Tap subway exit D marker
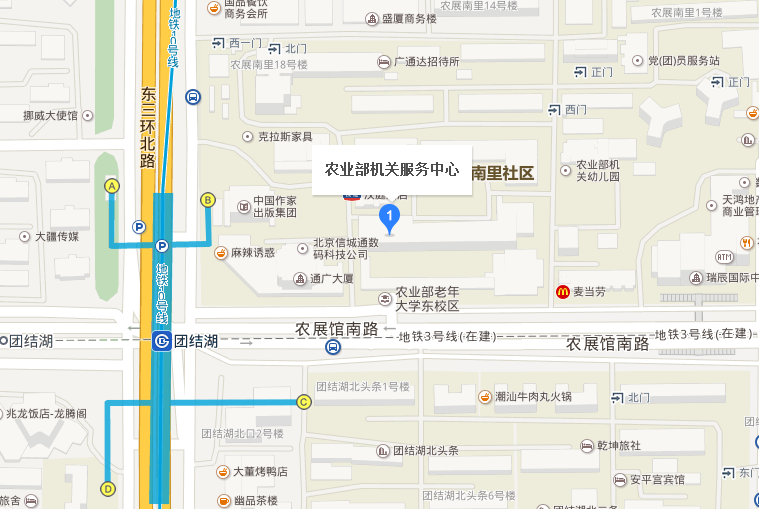This screenshot has width=759, height=509. pos(107,488)
